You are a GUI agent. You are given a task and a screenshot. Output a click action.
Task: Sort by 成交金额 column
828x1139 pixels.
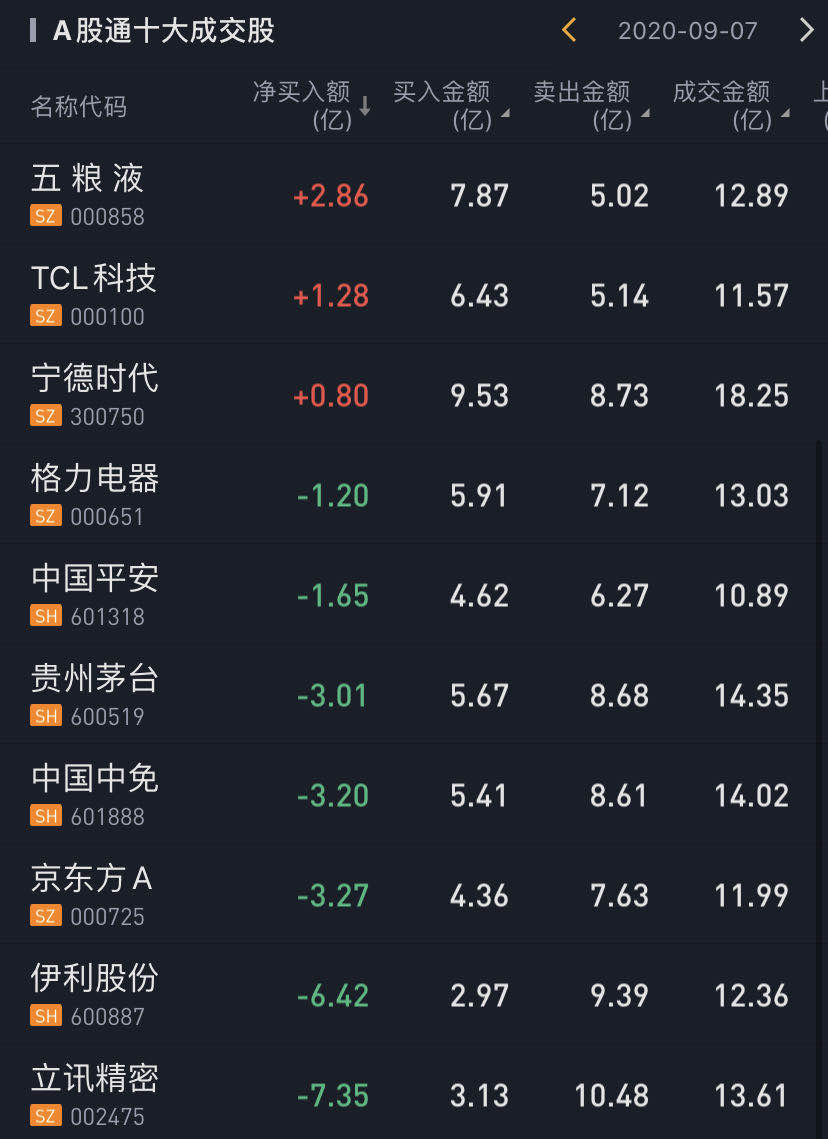[x=730, y=105]
